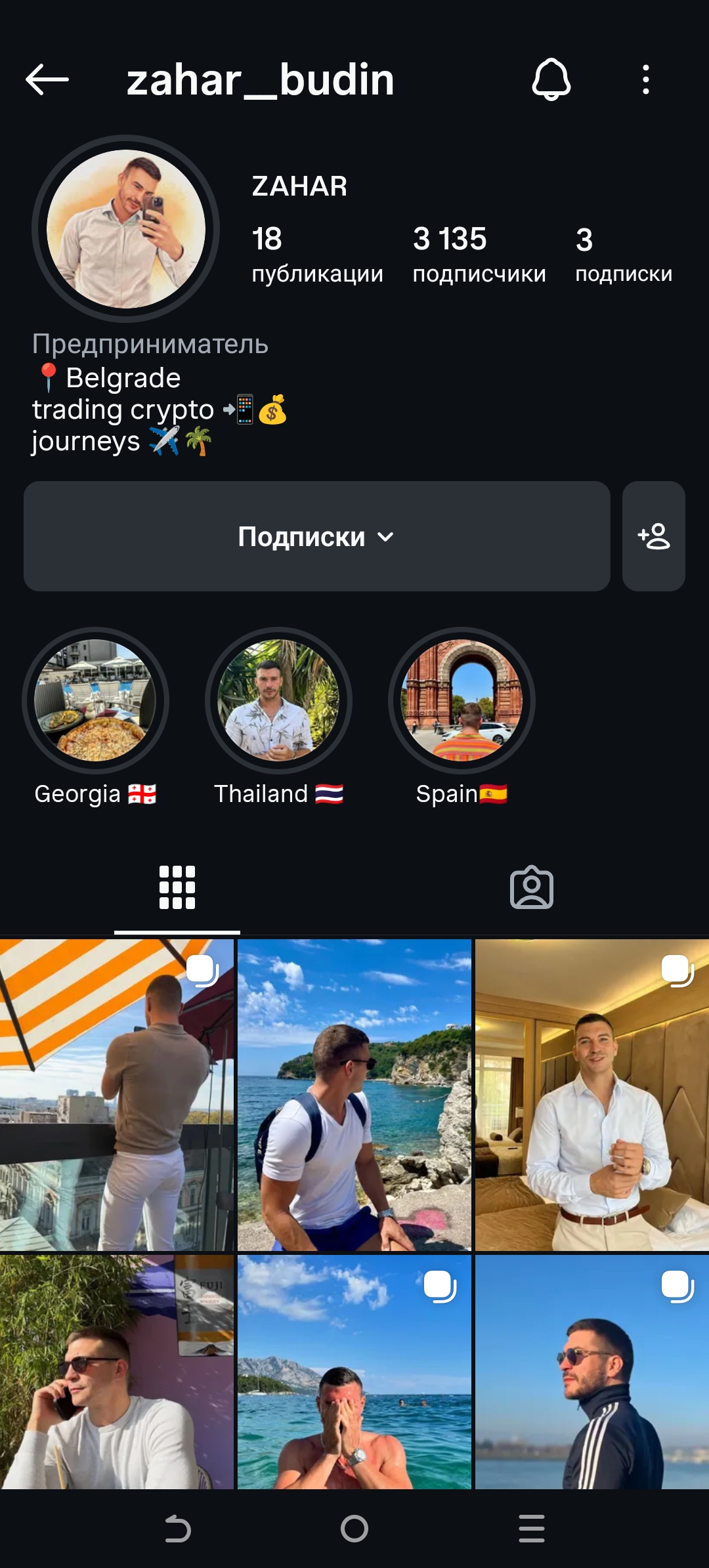Open the Georgia story highlight
This screenshot has width=709, height=1568.
click(x=96, y=701)
